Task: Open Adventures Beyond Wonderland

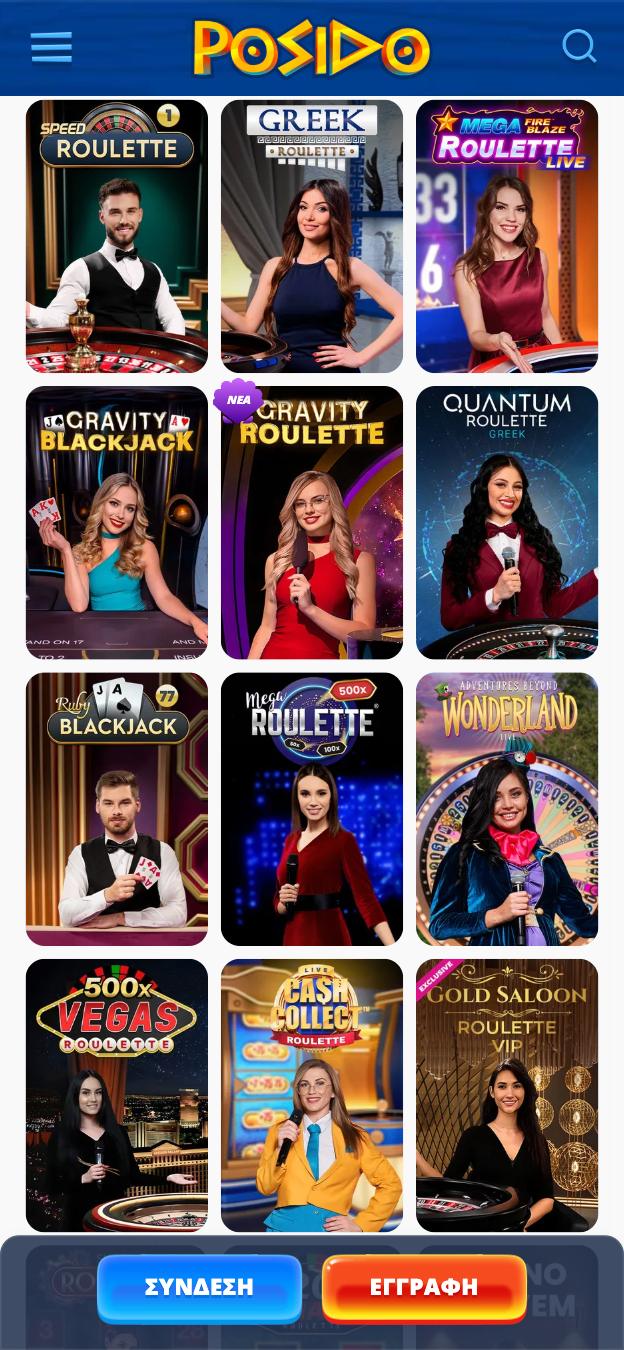Action: pos(507,809)
